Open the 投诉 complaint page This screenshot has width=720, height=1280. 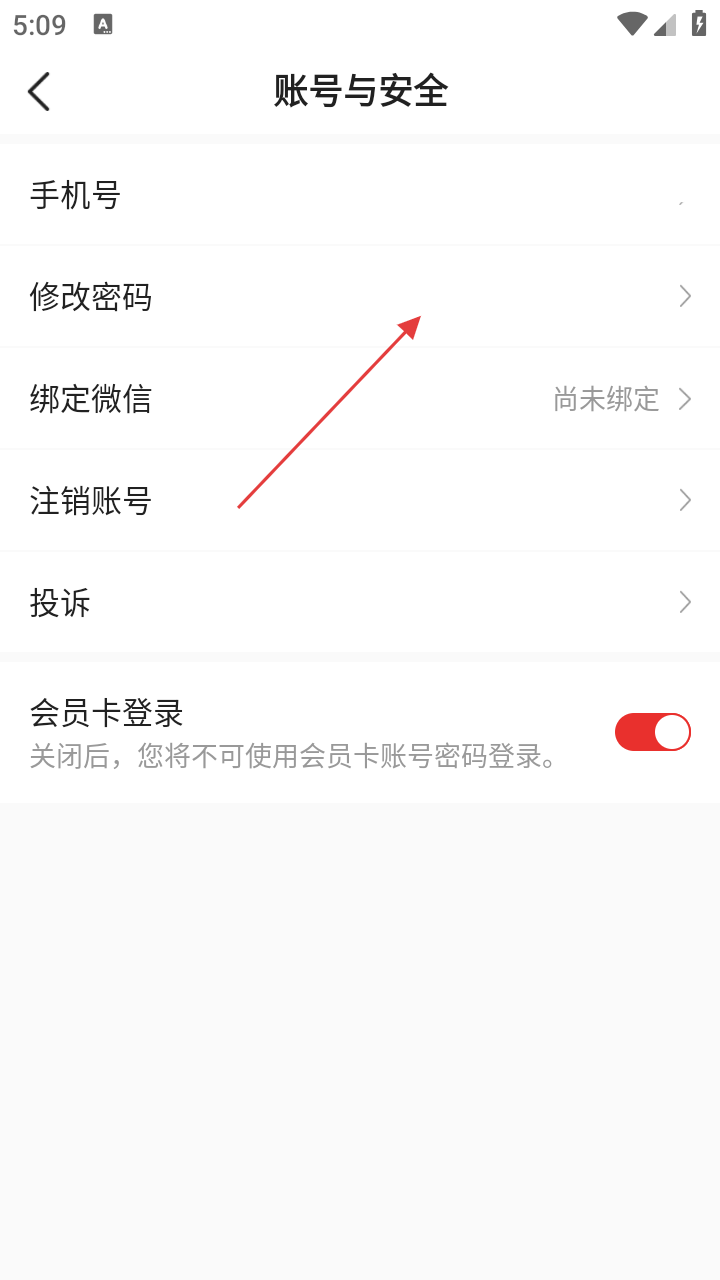point(360,602)
